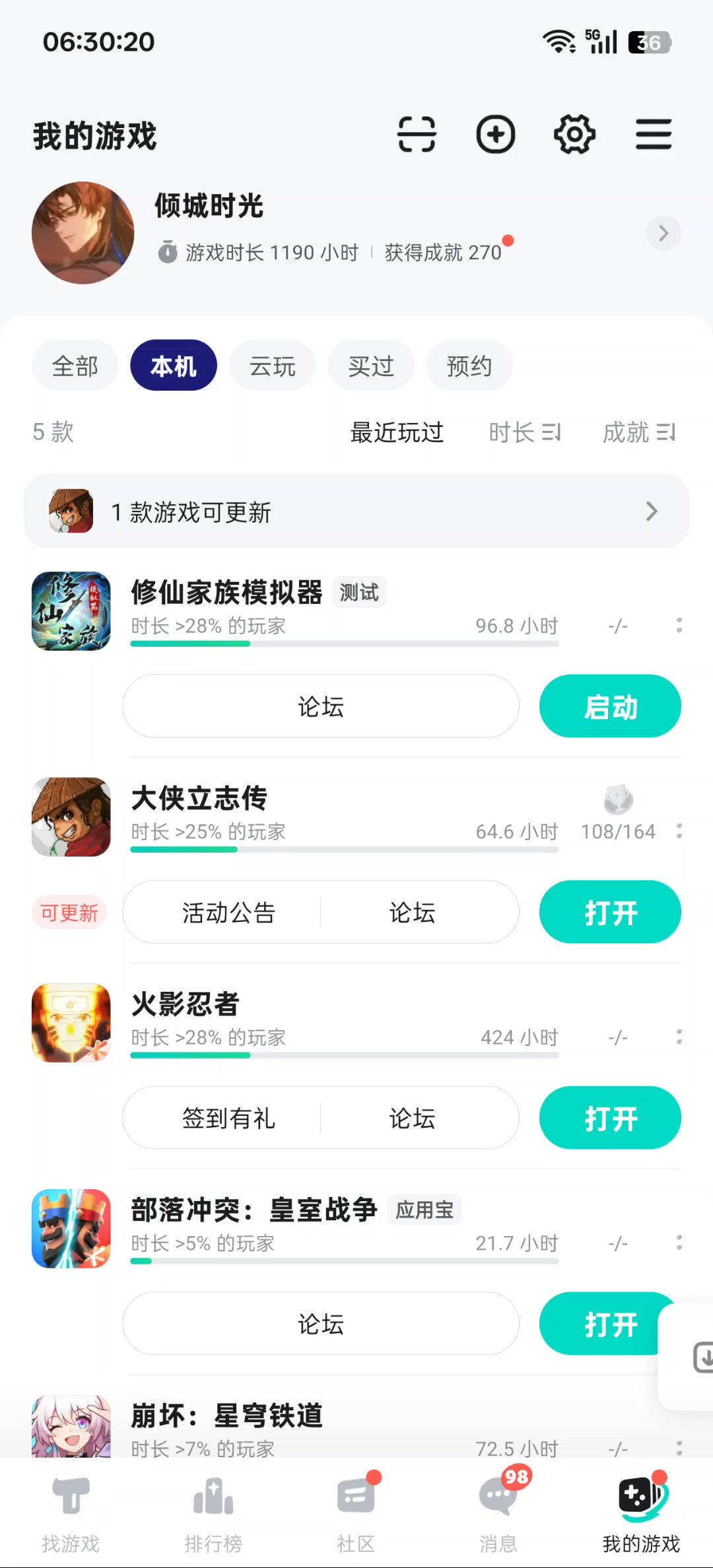Sort games by 时长
Viewport: 713px width, 1568px height.
tap(525, 433)
